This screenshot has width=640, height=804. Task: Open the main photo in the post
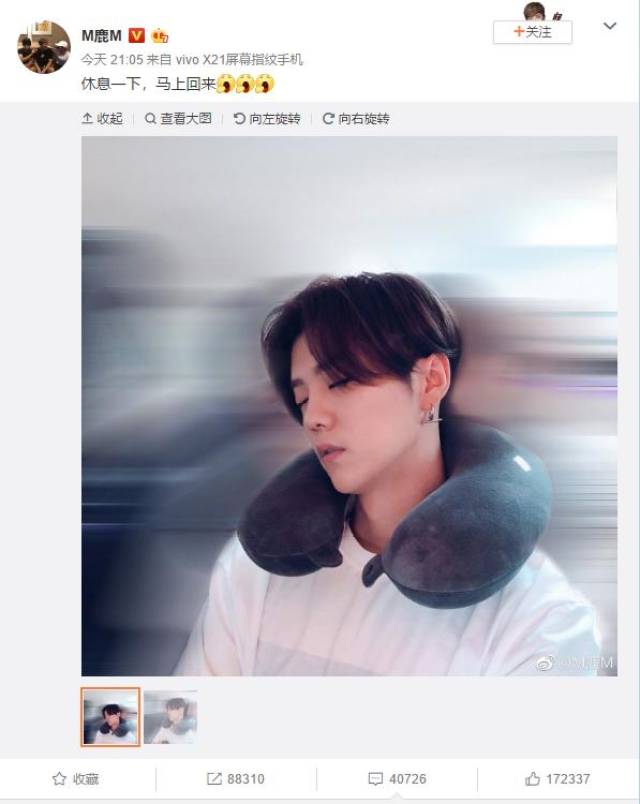coord(348,405)
